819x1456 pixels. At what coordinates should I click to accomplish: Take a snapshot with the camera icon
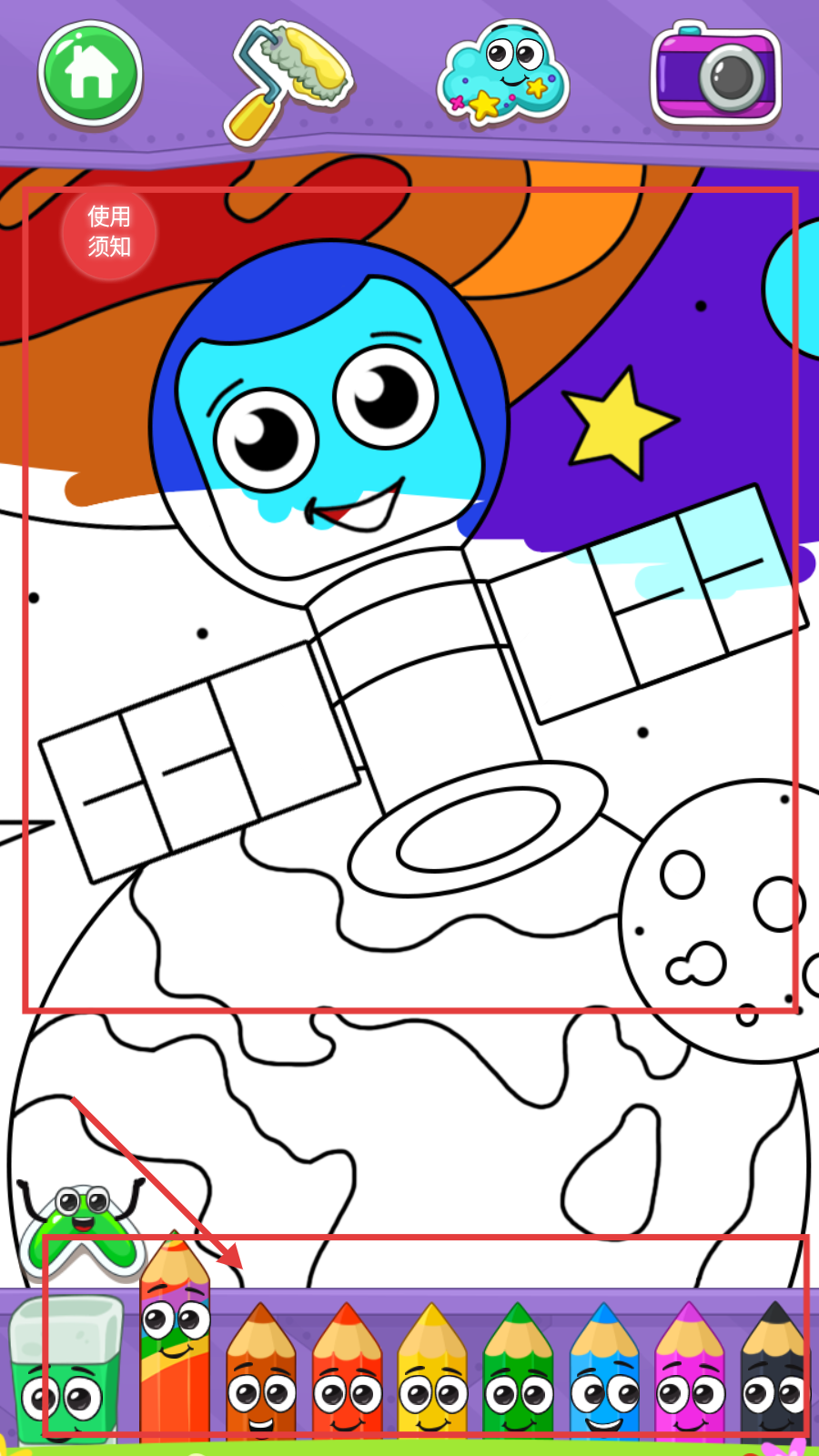point(717,75)
